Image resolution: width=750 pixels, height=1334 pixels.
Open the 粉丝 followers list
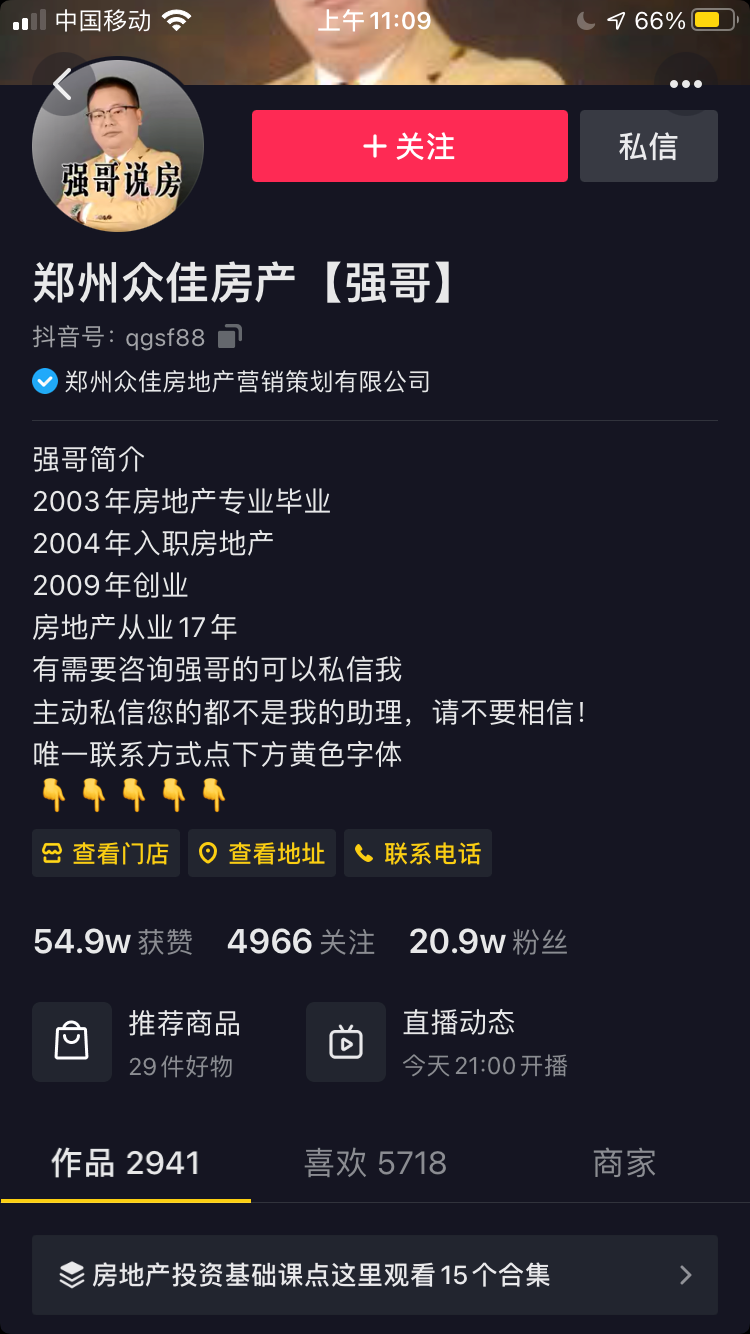pos(488,942)
